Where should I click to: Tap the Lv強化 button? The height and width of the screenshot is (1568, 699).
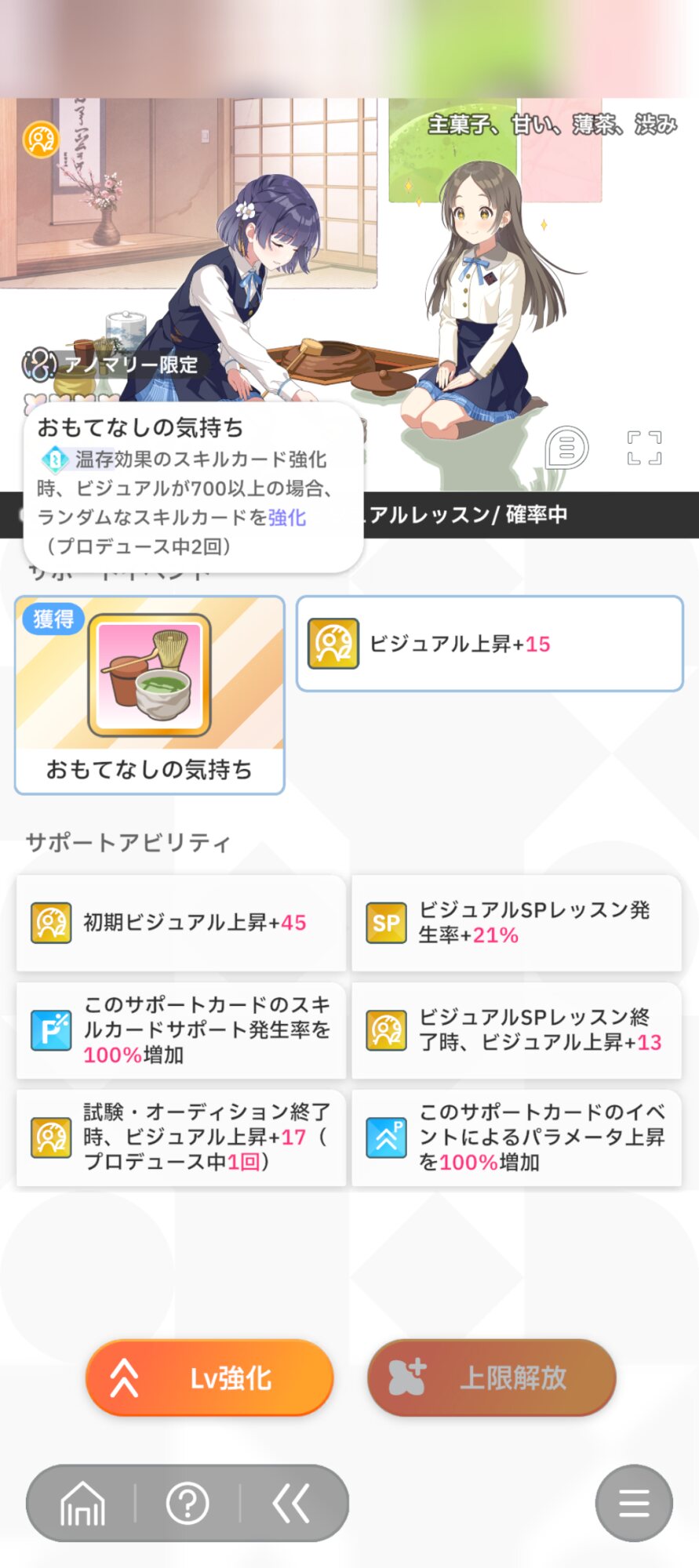(209, 1377)
